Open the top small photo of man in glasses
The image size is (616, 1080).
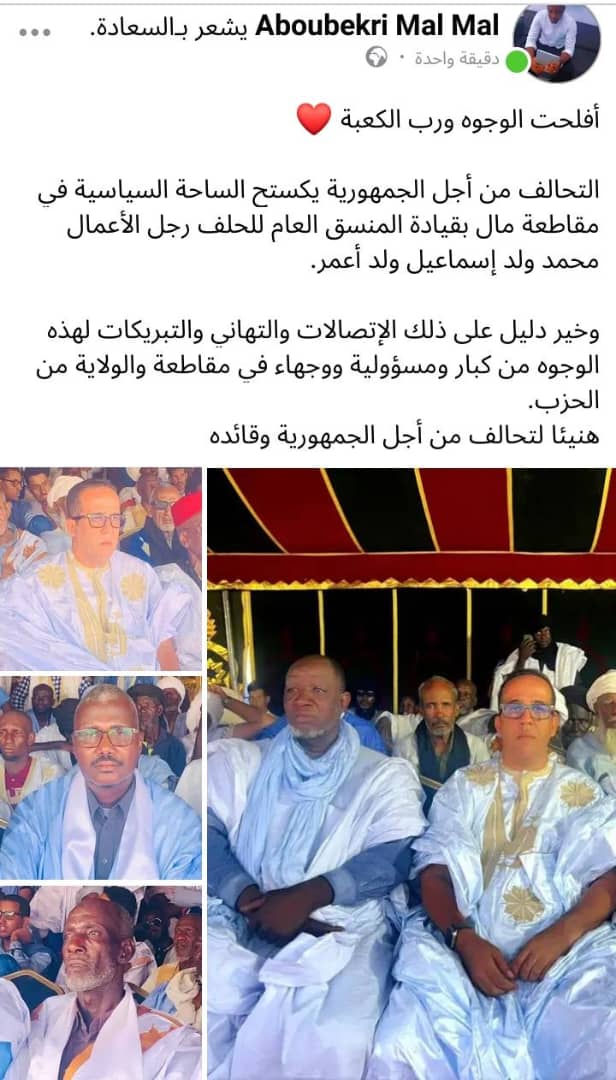tap(100, 568)
